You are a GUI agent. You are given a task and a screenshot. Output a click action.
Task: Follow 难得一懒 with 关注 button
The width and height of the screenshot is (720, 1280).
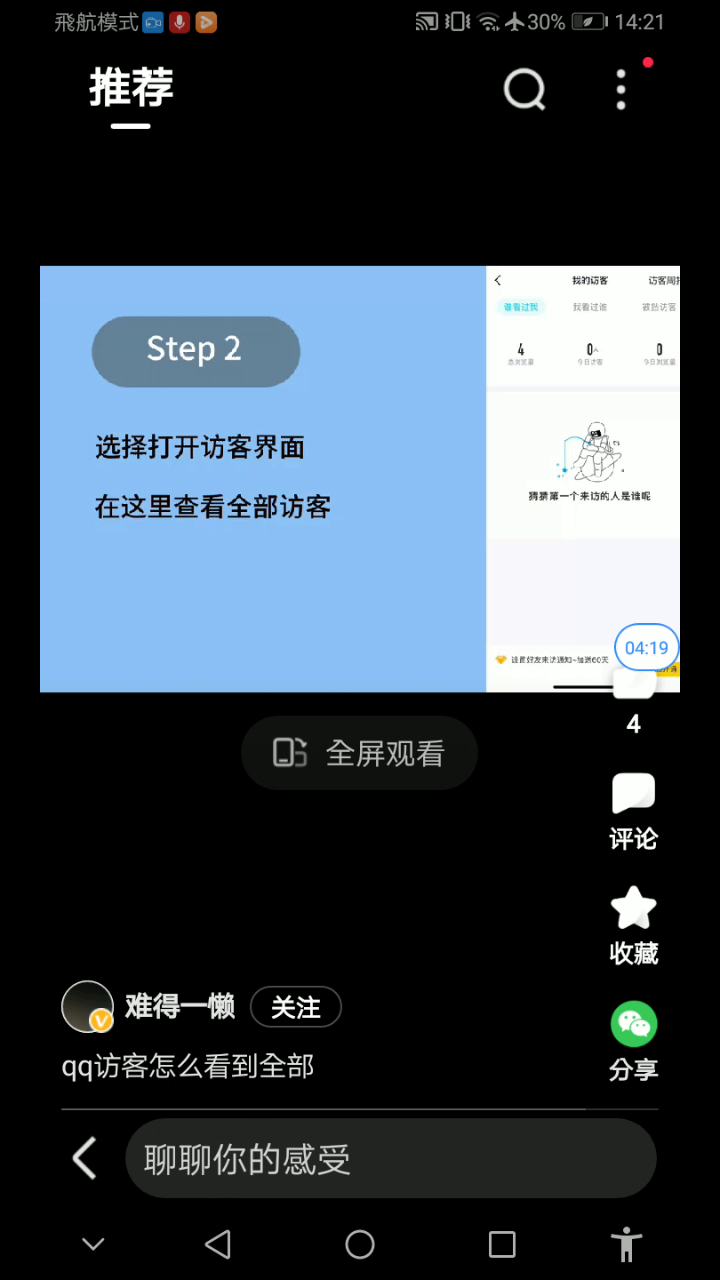click(295, 1007)
